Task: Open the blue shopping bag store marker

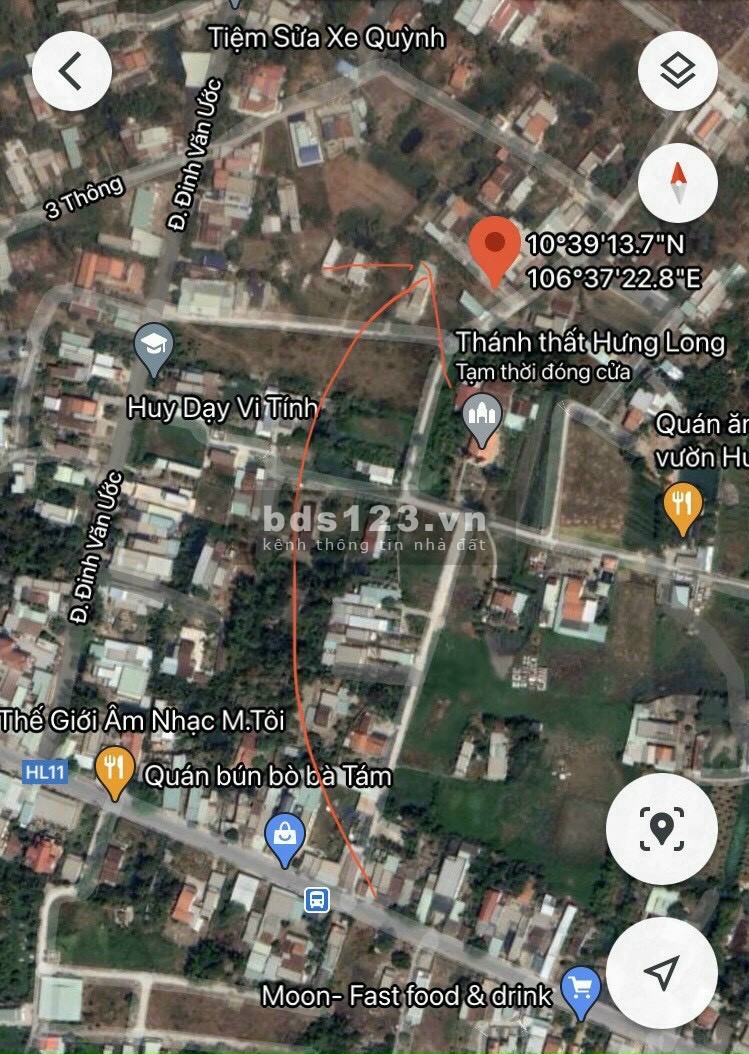Action: tap(286, 838)
